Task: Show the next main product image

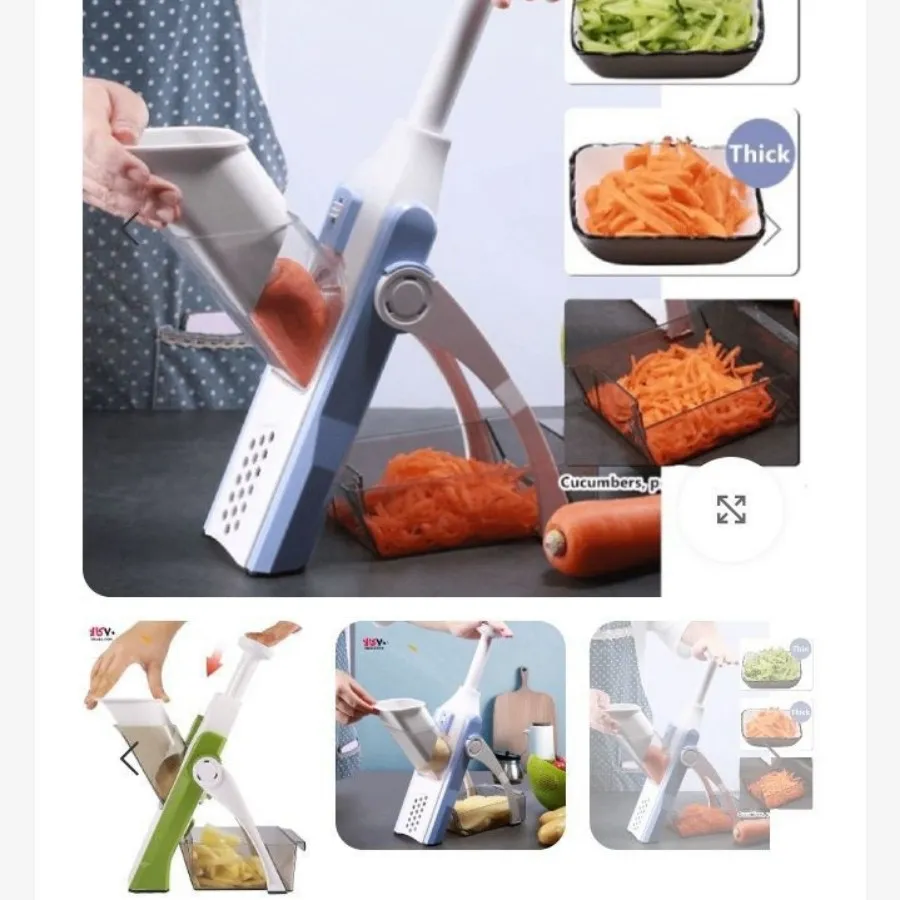Action: [x=772, y=230]
